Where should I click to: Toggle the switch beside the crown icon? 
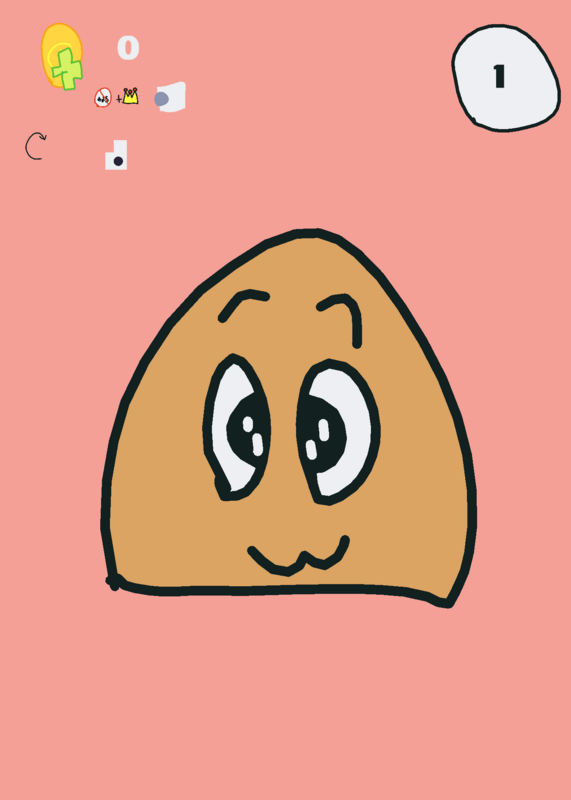tap(170, 97)
